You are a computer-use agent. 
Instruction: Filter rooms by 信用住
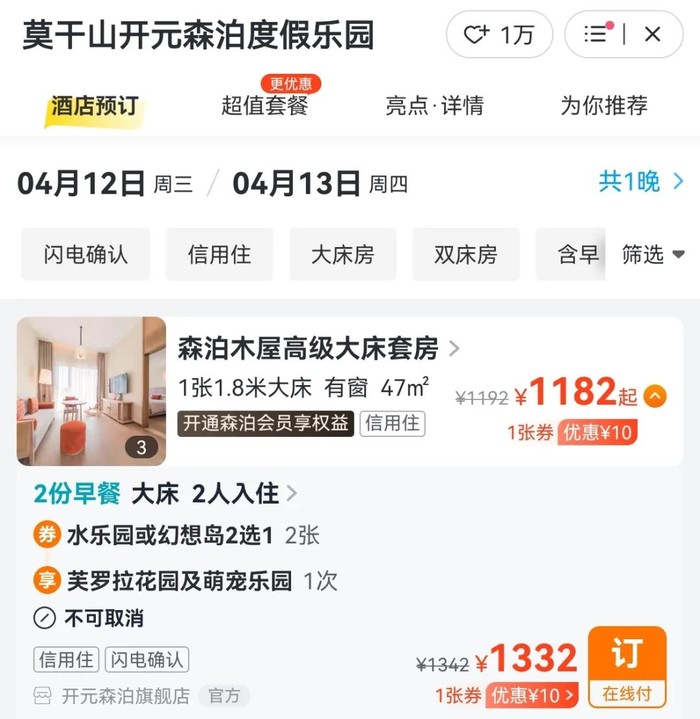pyautogui.click(x=219, y=255)
